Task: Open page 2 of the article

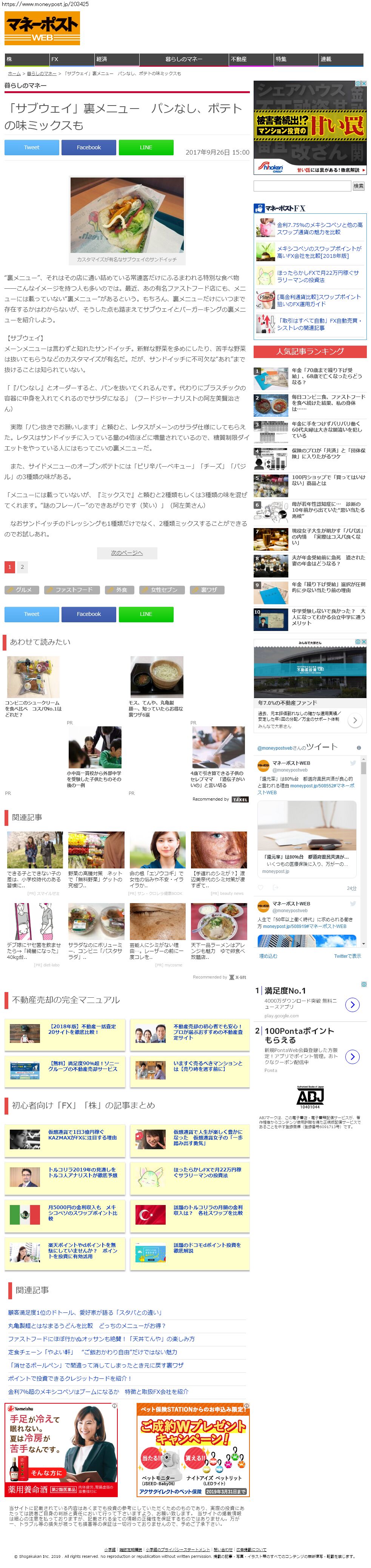Action: [x=23, y=567]
